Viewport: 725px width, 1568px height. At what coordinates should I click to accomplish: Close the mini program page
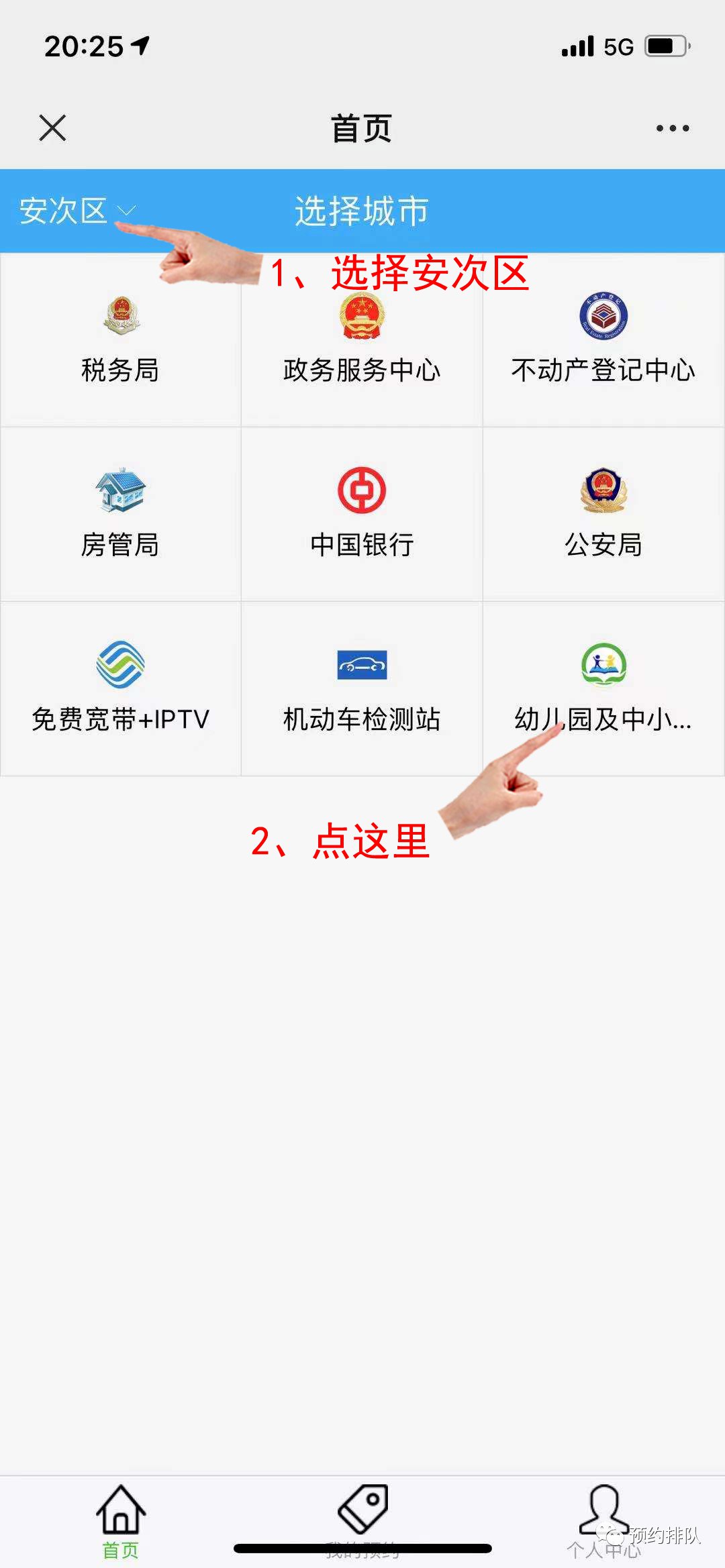(x=52, y=127)
